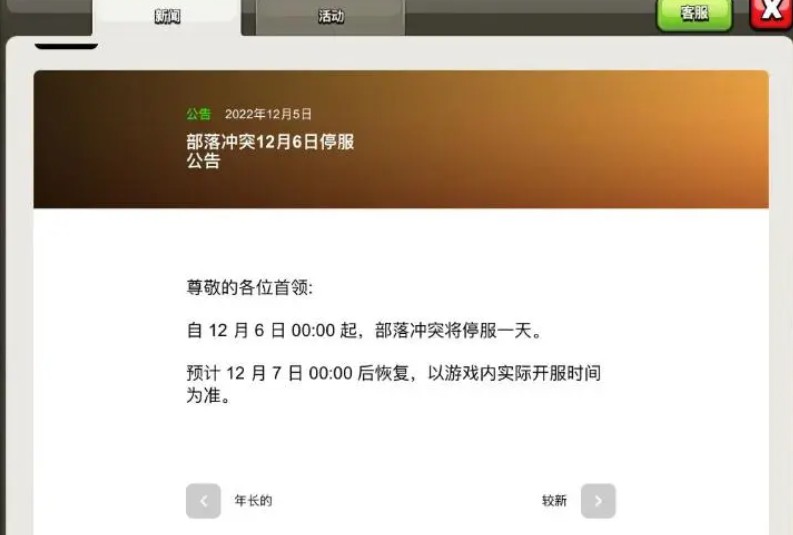Go to the newer 较新 announcement

pos(598,501)
